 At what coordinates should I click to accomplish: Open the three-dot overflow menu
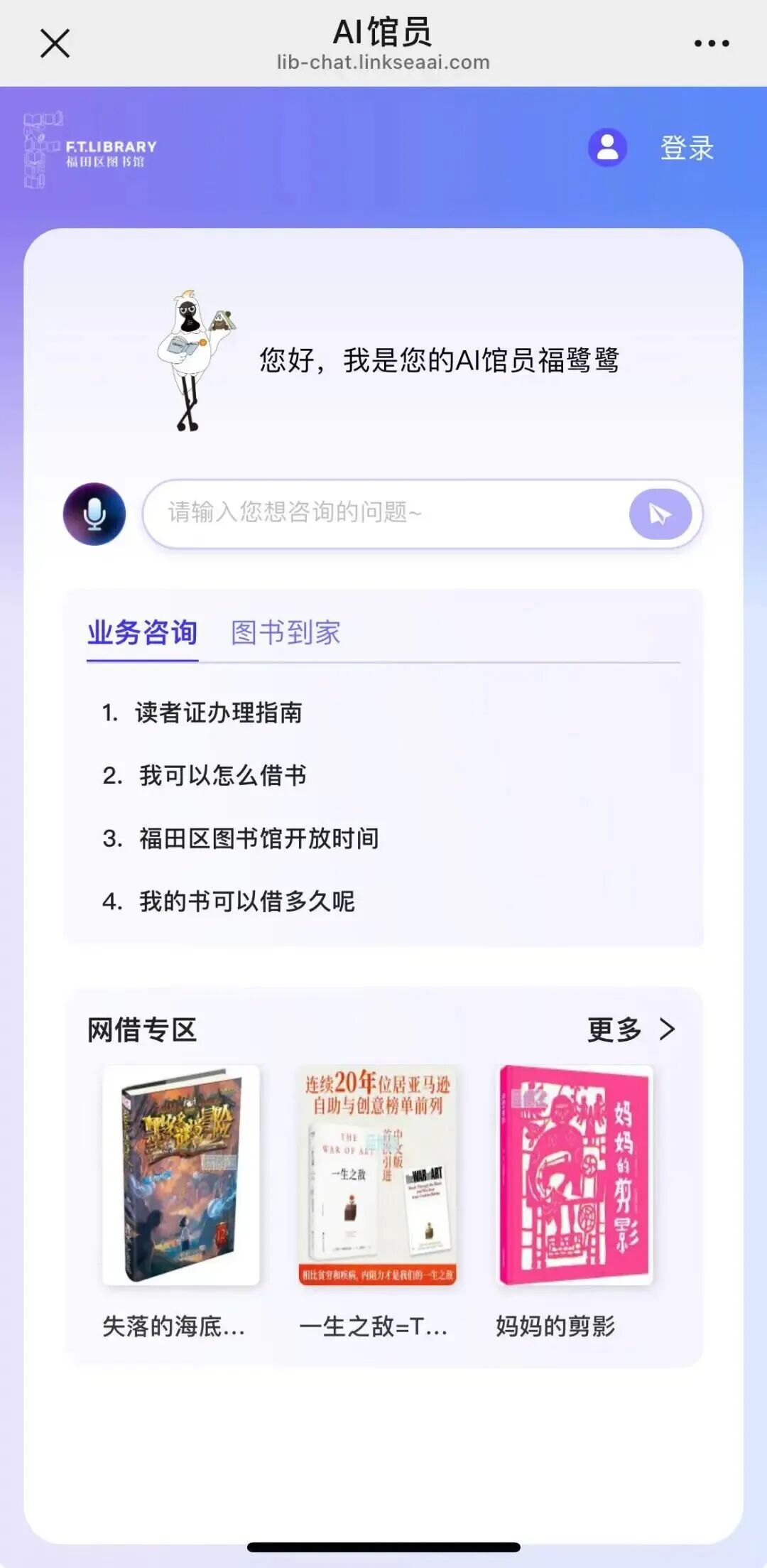coord(712,43)
